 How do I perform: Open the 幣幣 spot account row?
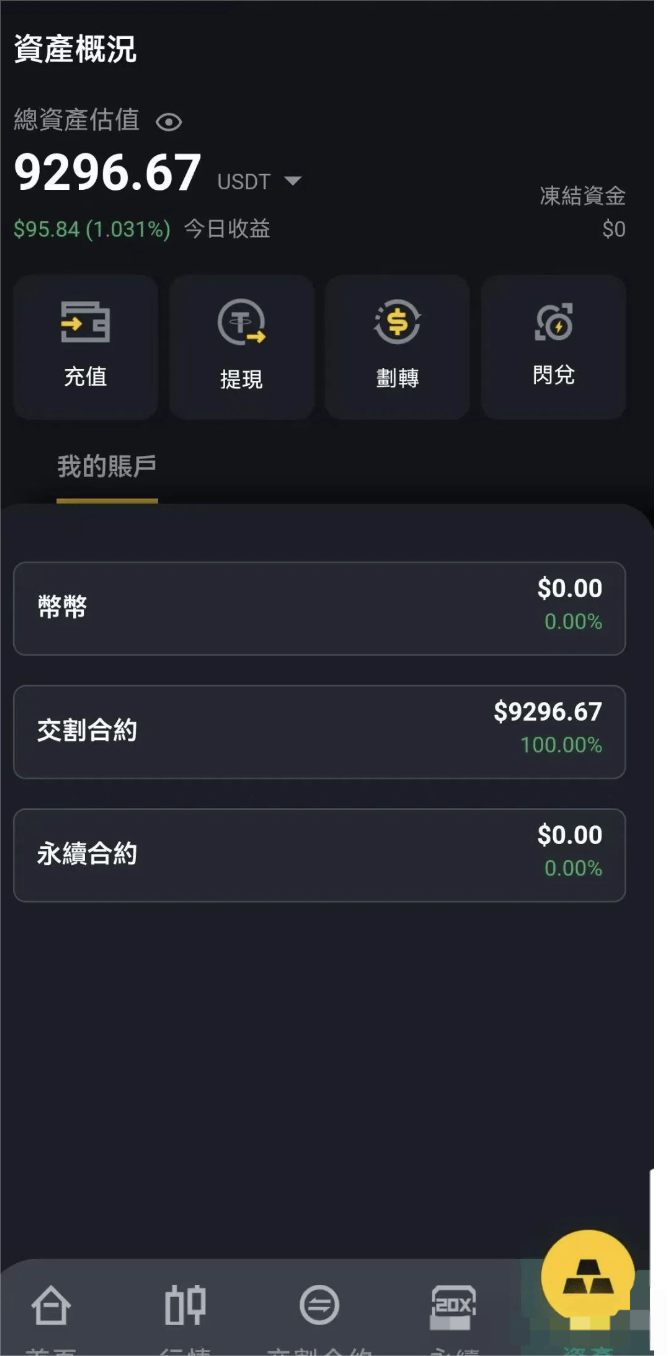point(320,608)
